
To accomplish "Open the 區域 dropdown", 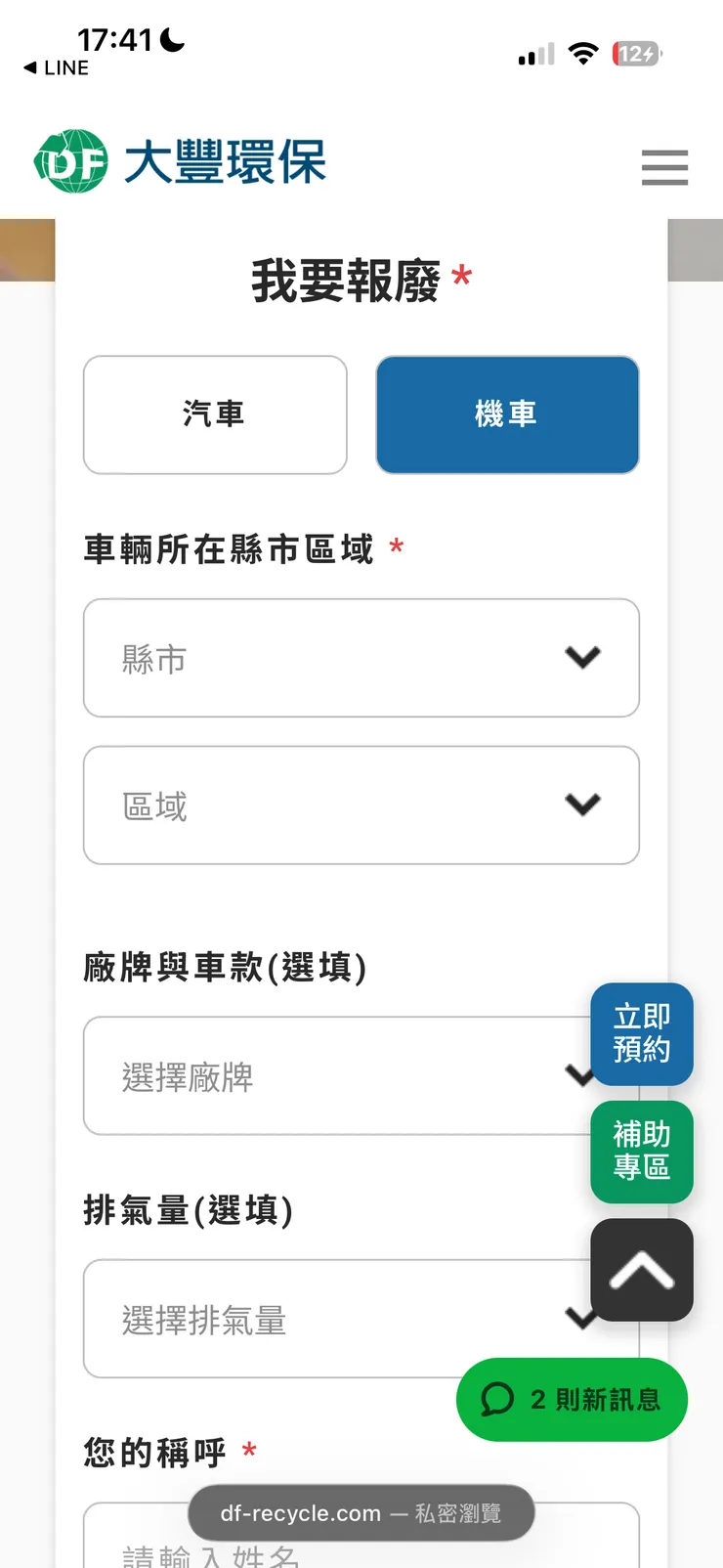I will [361, 806].
